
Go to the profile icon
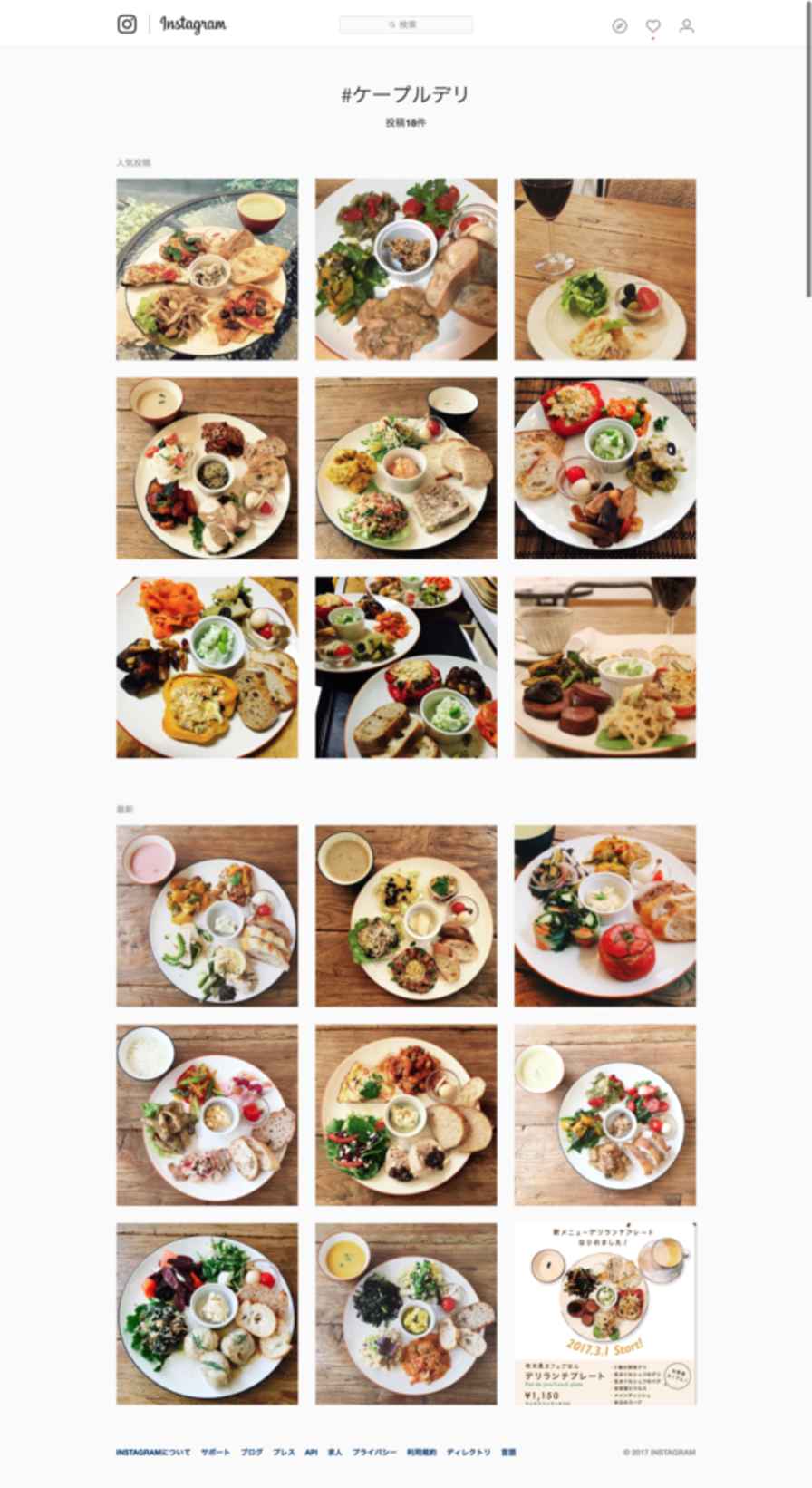687,26
